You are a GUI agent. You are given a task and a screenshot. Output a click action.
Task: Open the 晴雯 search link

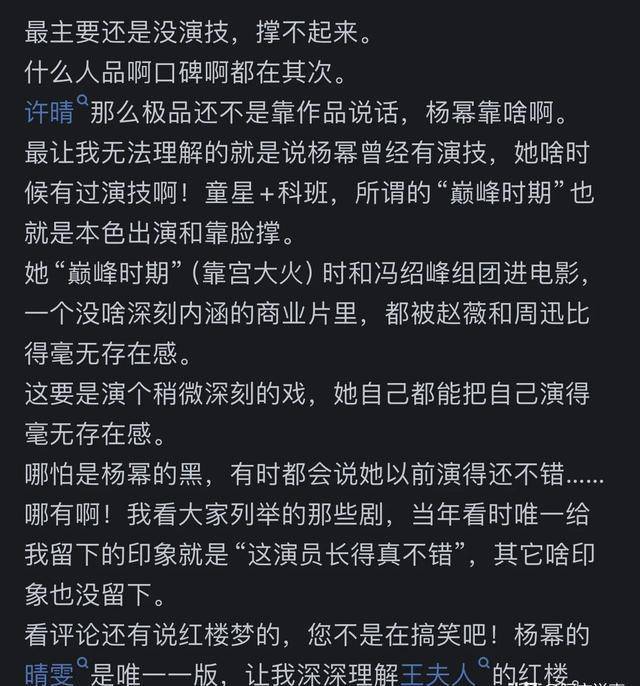tap(50, 670)
